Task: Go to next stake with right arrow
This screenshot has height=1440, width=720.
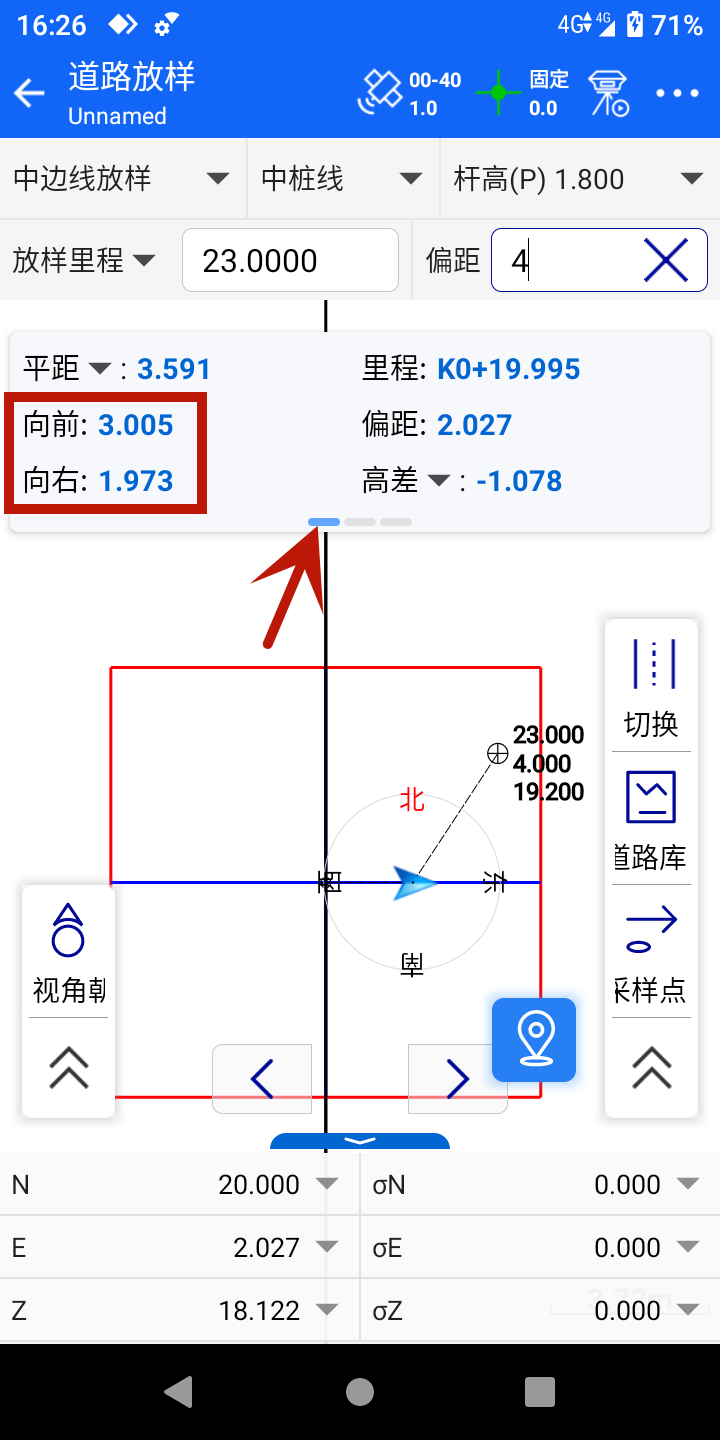Action: (x=457, y=1079)
